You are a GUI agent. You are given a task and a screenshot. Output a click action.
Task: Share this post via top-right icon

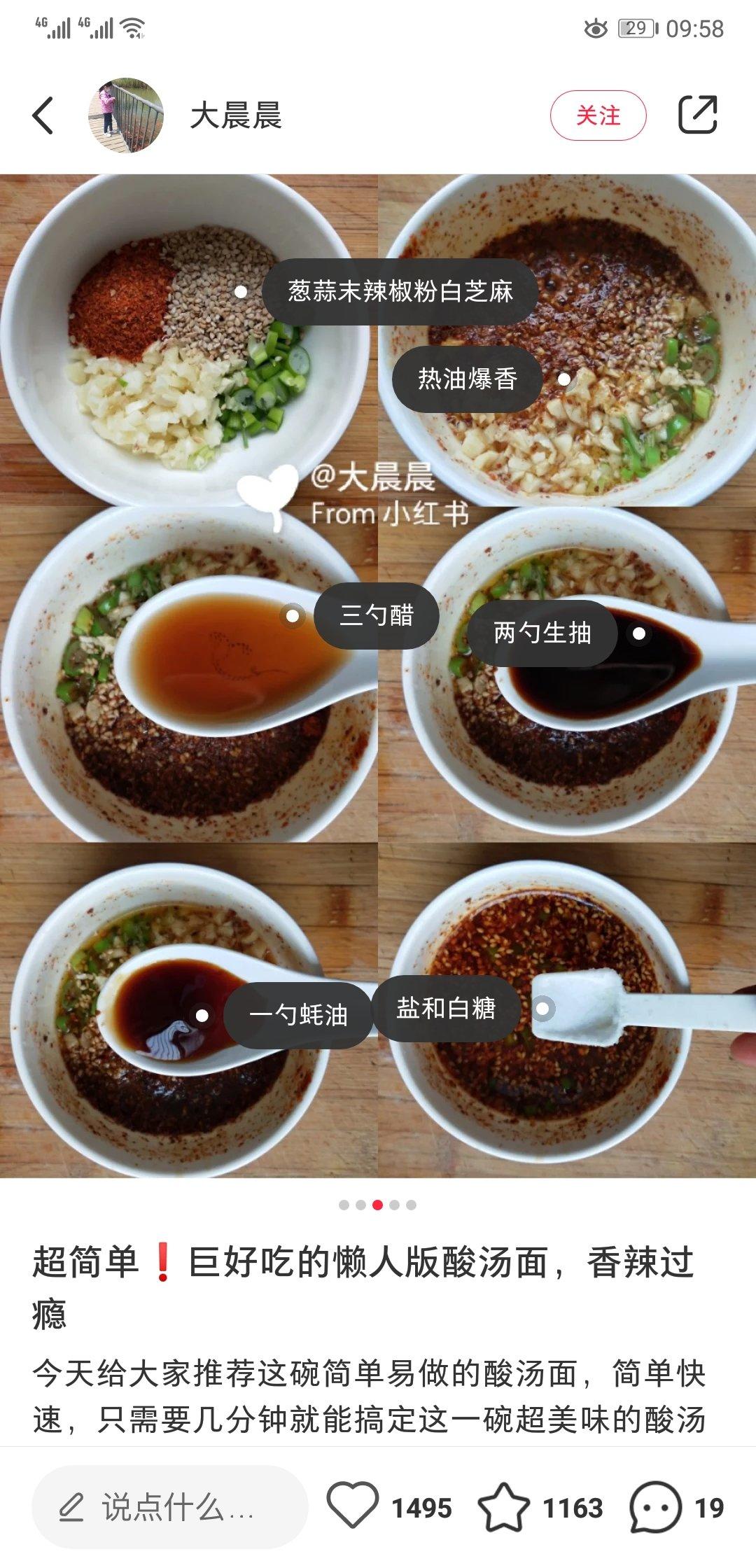tap(698, 115)
